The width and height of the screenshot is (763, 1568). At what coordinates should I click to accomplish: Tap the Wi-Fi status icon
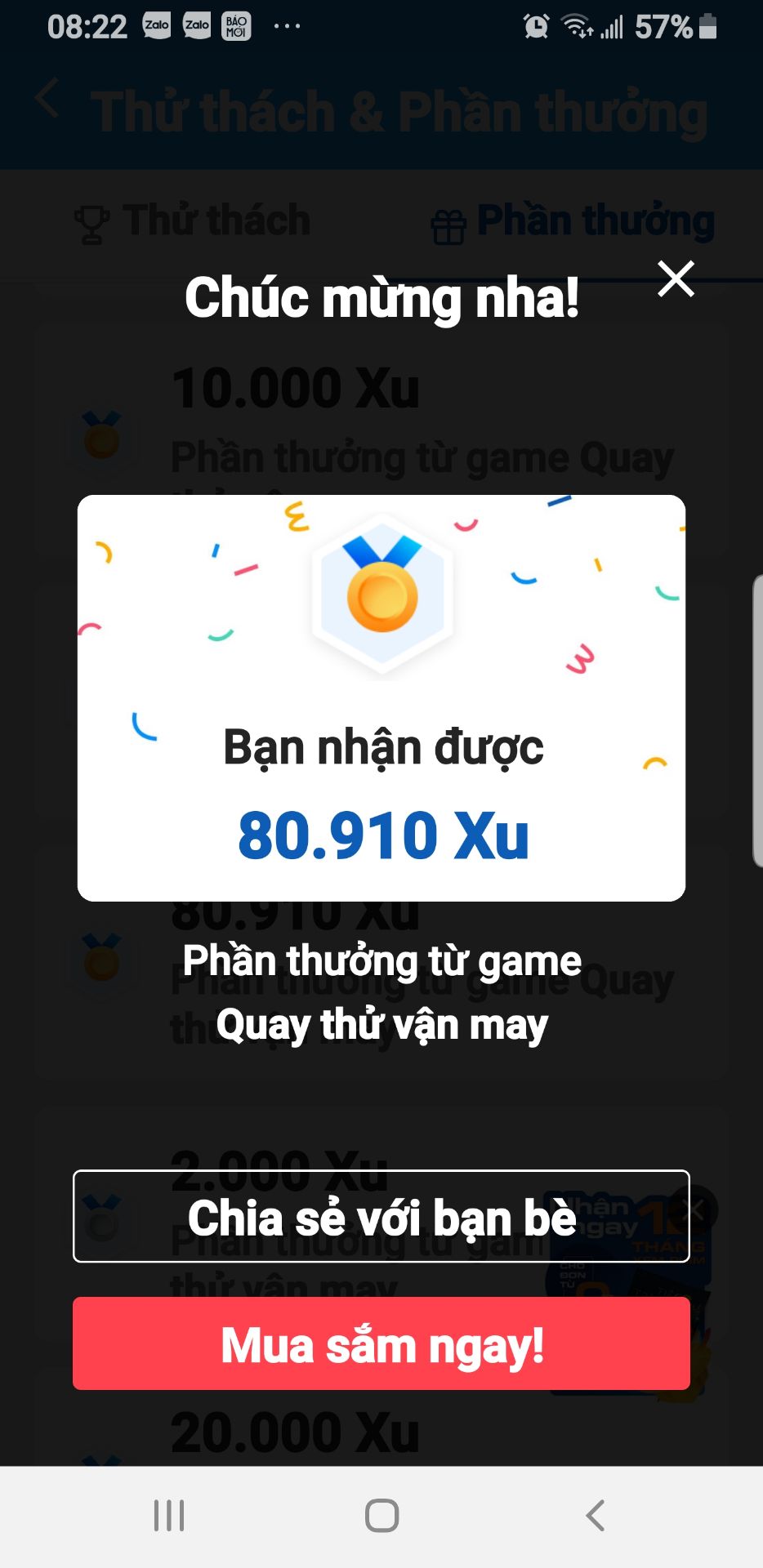pyautogui.click(x=574, y=24)
